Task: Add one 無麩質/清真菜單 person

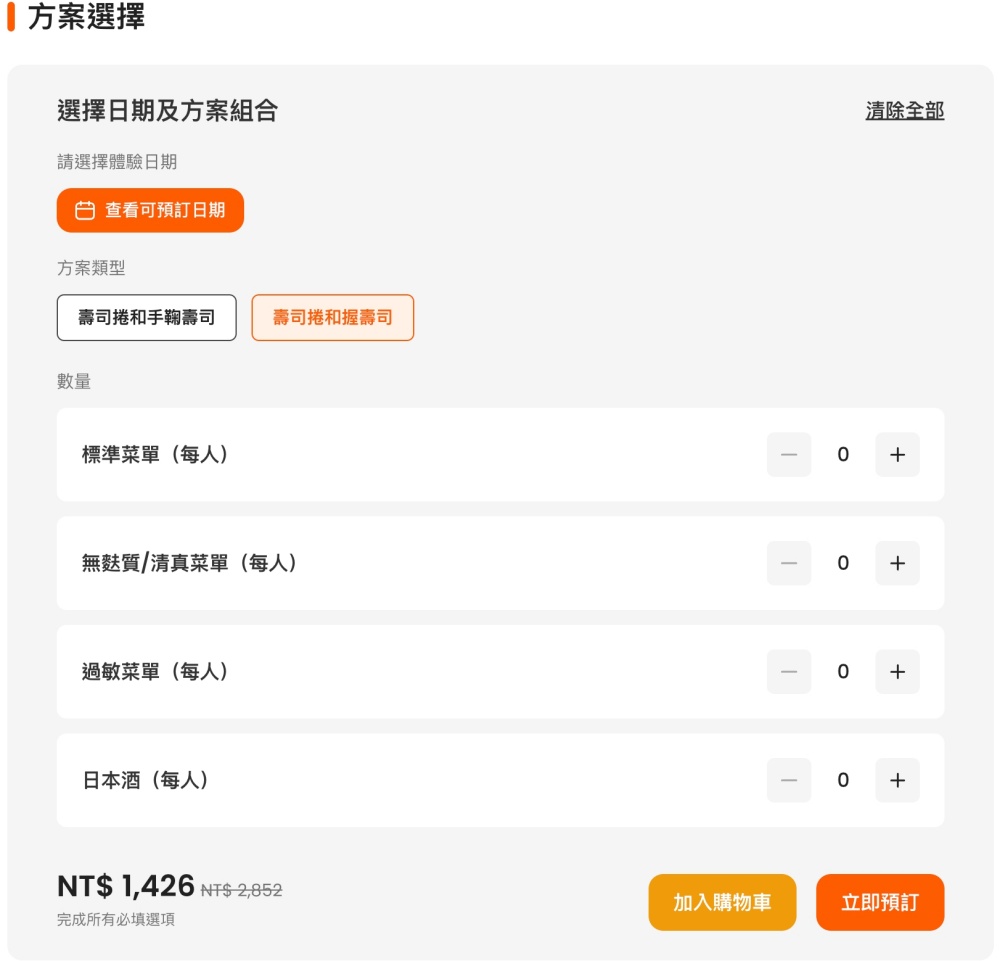Action: point(897,563)
